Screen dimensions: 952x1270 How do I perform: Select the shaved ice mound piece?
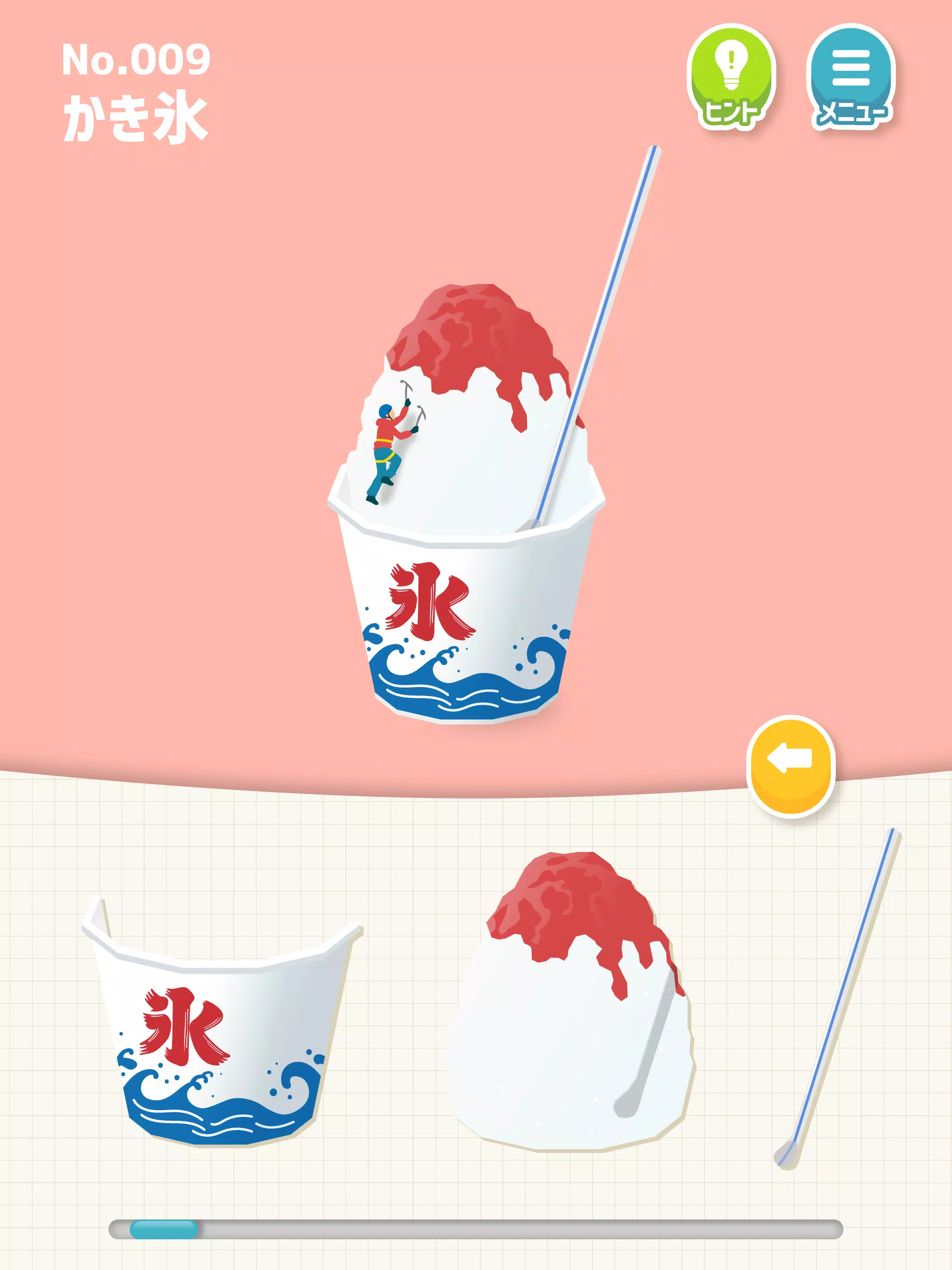coord(571,1002)
